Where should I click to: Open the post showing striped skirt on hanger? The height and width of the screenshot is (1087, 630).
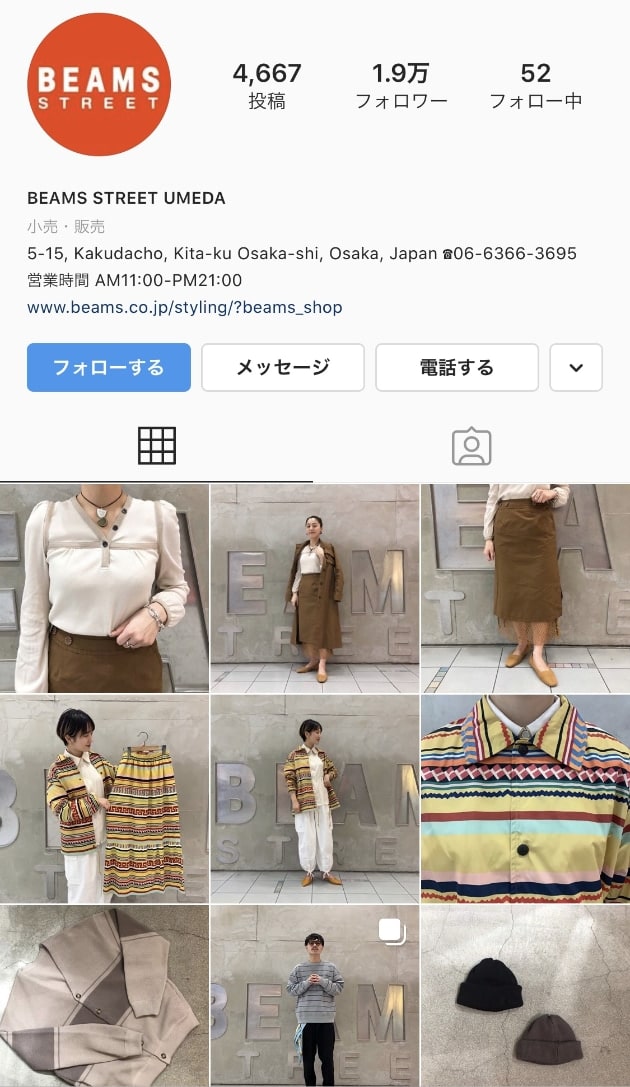104,798
